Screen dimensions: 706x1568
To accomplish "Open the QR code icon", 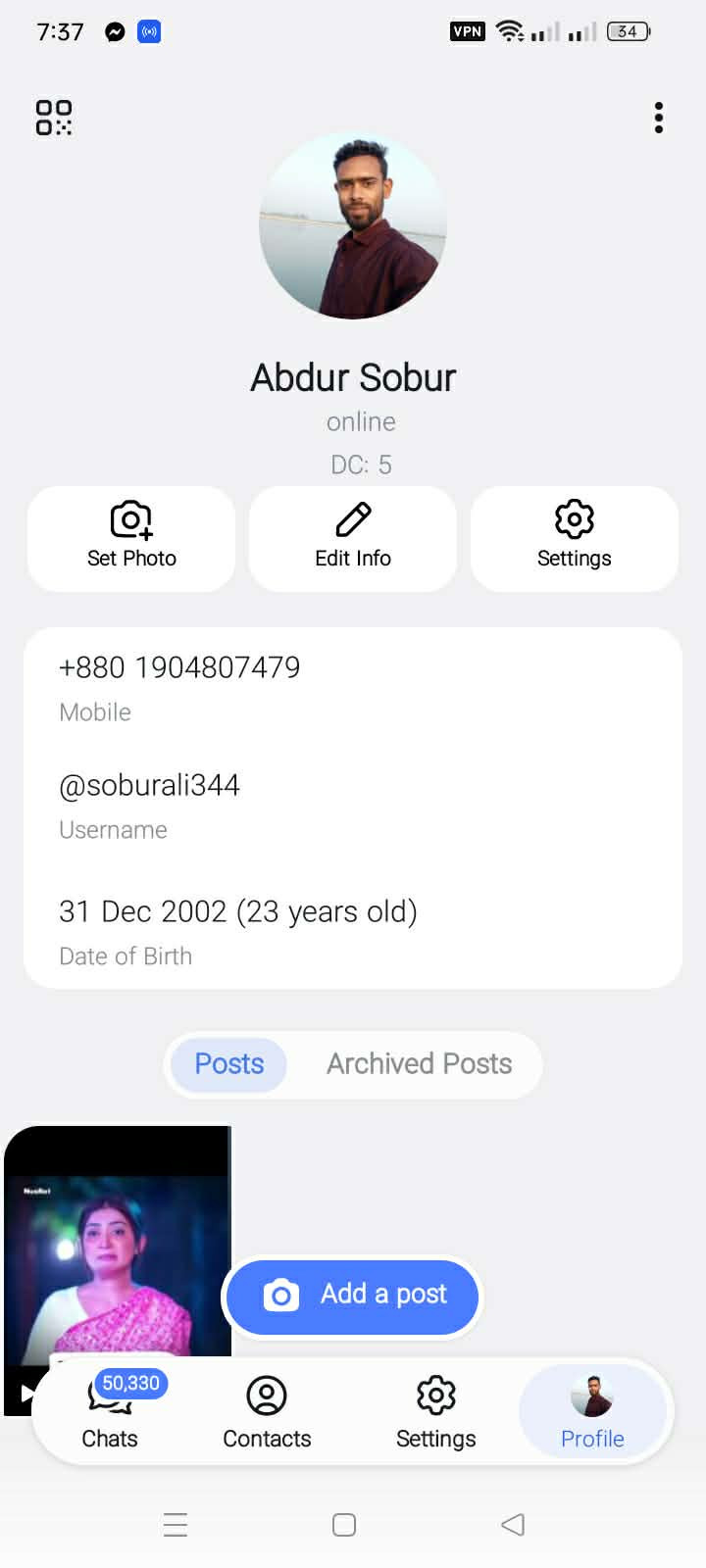I will tap(54, 118).
